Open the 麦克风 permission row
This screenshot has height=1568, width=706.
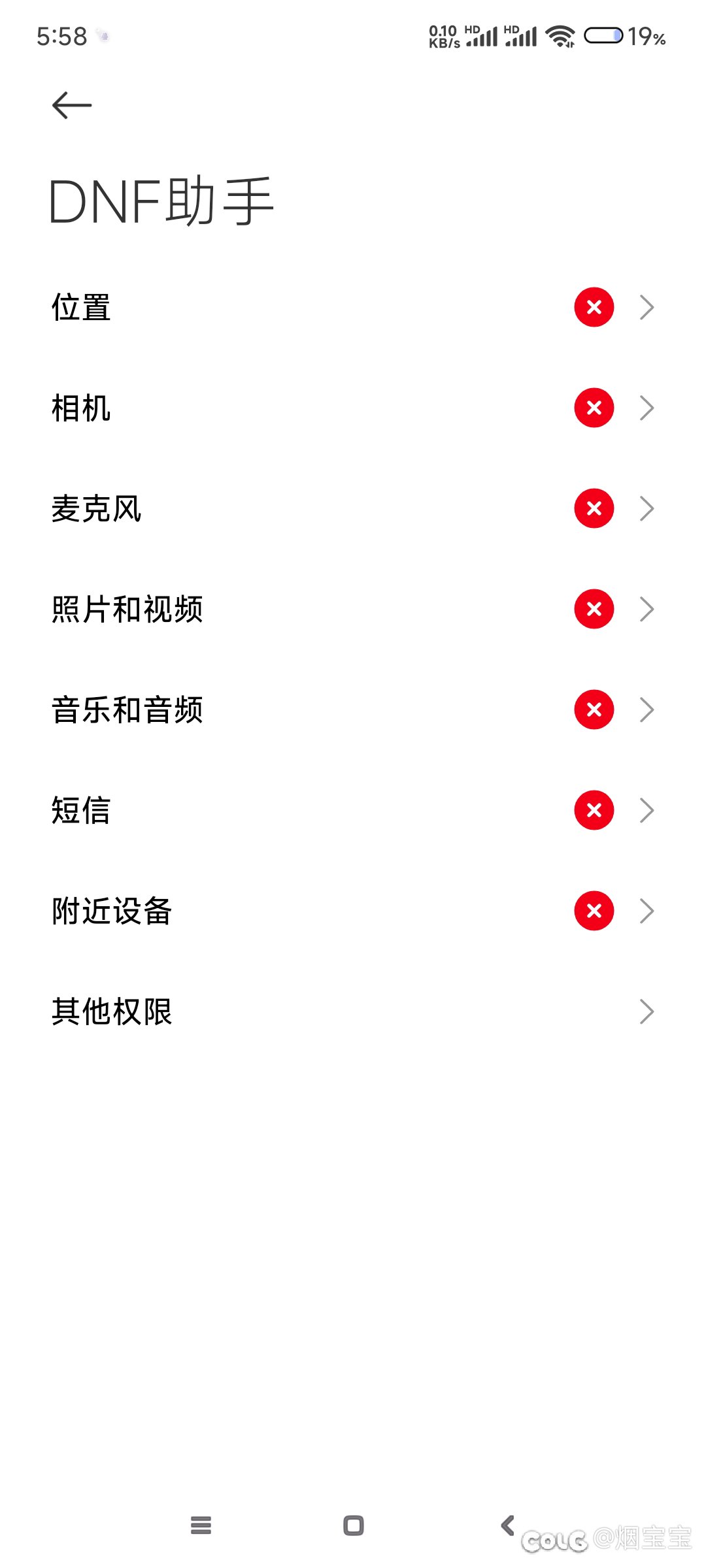[353, 508]
